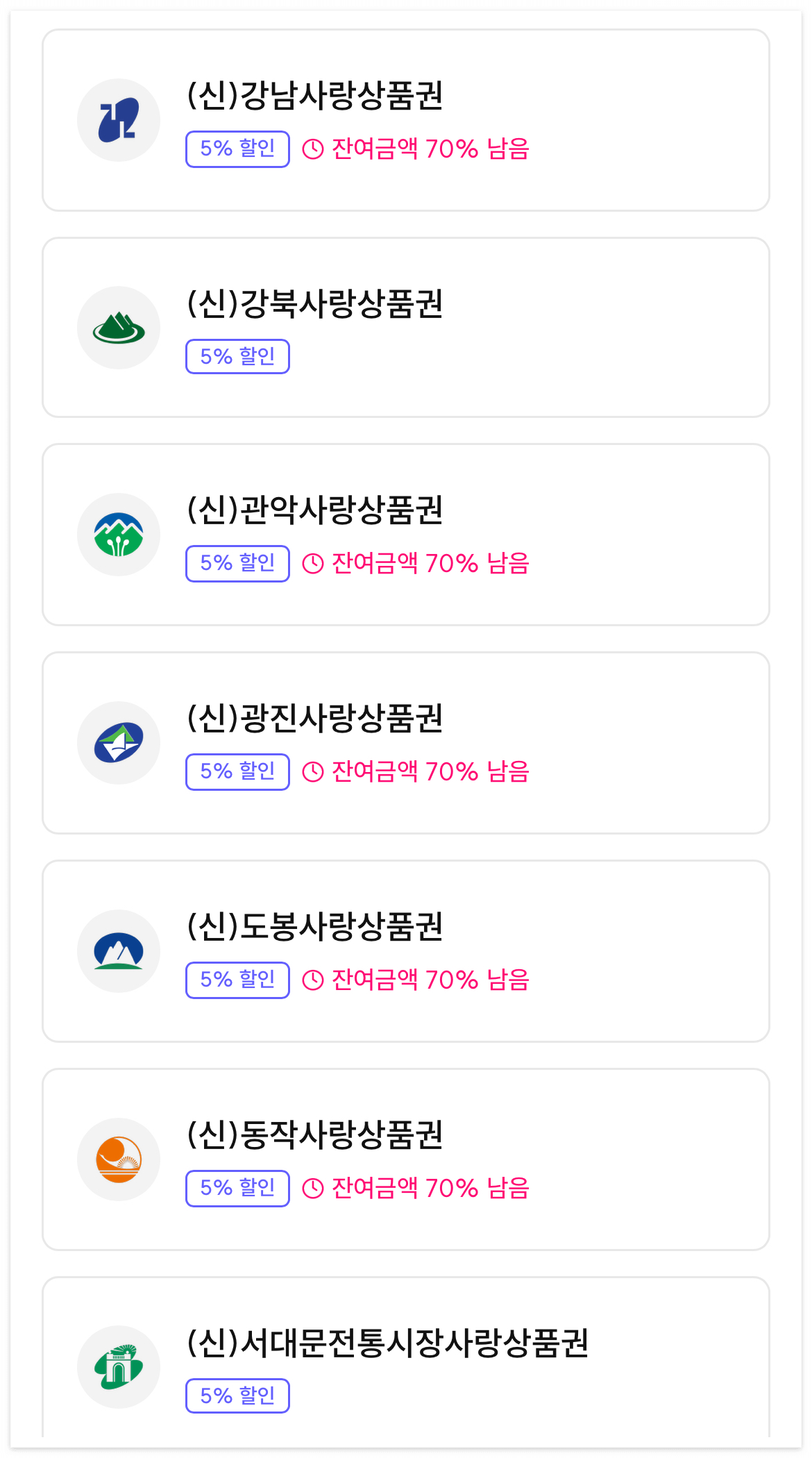Open the (신)광진사랑상품권 voucher card
Viewport: 812px width, 1458px height.
coord(405,743)
